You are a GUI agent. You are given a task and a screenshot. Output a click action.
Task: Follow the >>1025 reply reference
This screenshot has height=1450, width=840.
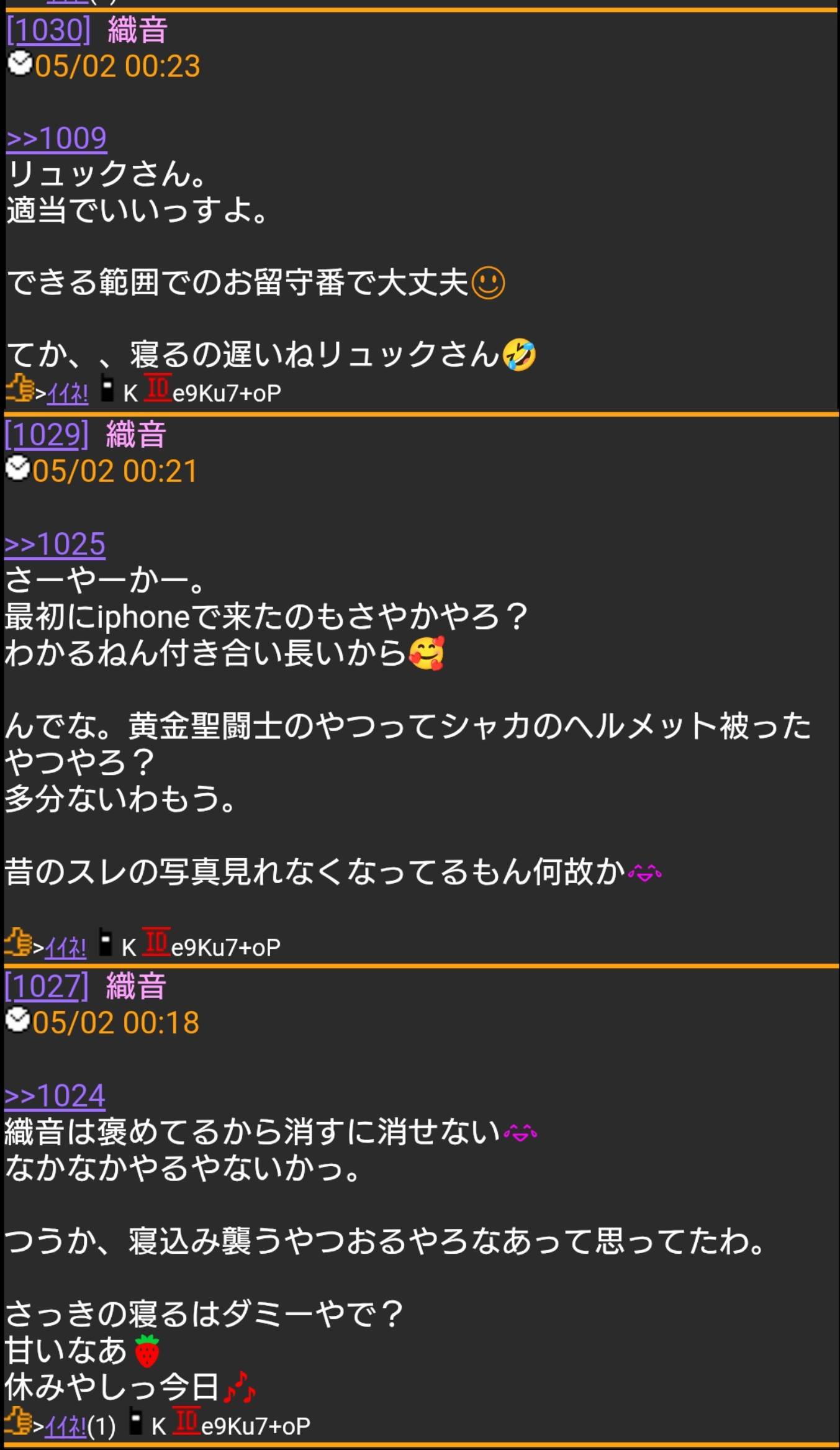coord(55,544)
